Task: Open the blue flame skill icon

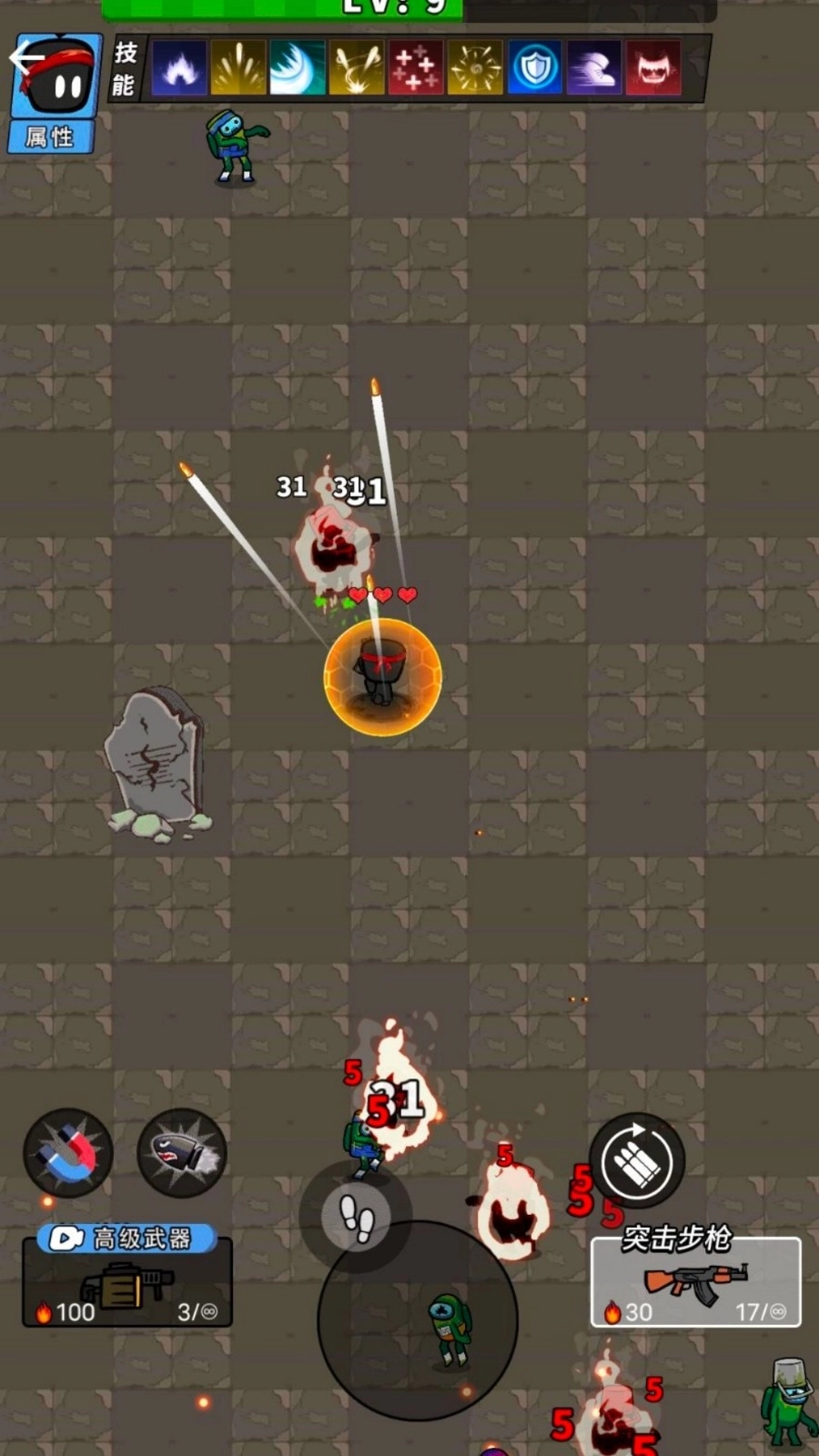Action: point(179,68)
